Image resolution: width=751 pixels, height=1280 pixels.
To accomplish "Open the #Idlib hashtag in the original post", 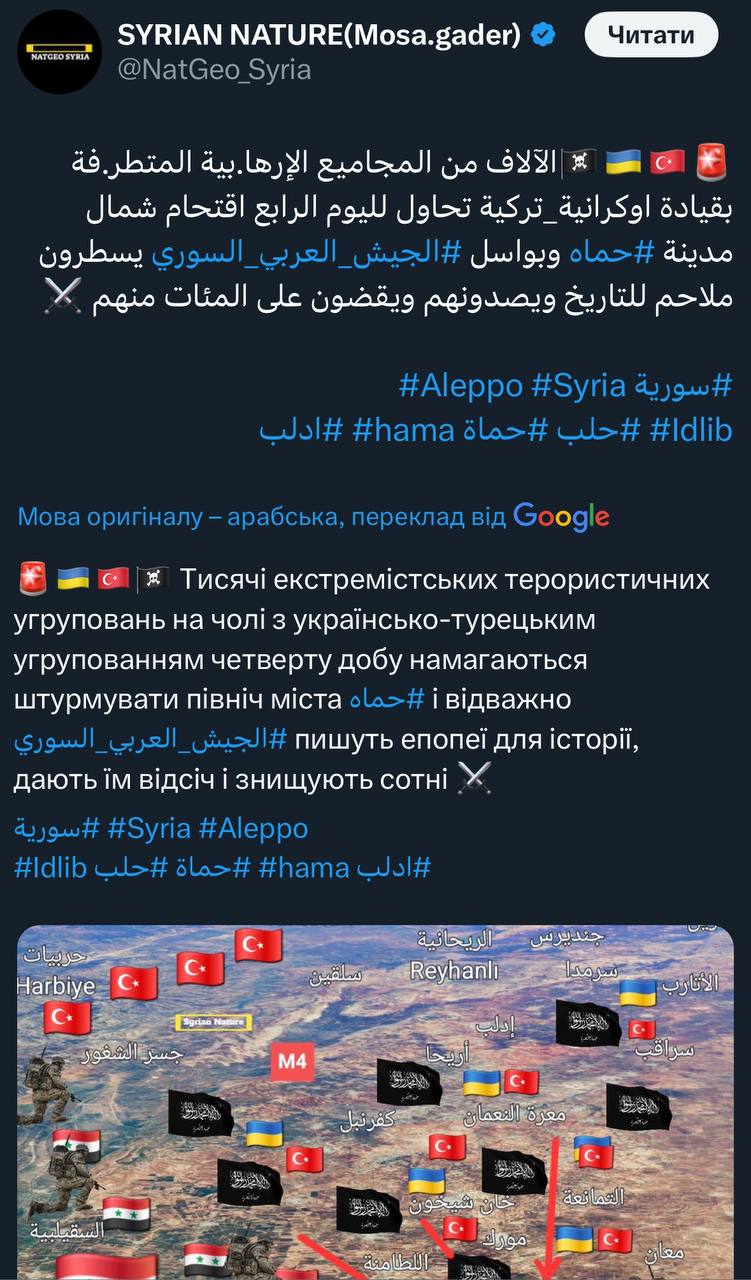I will (691, 430).
